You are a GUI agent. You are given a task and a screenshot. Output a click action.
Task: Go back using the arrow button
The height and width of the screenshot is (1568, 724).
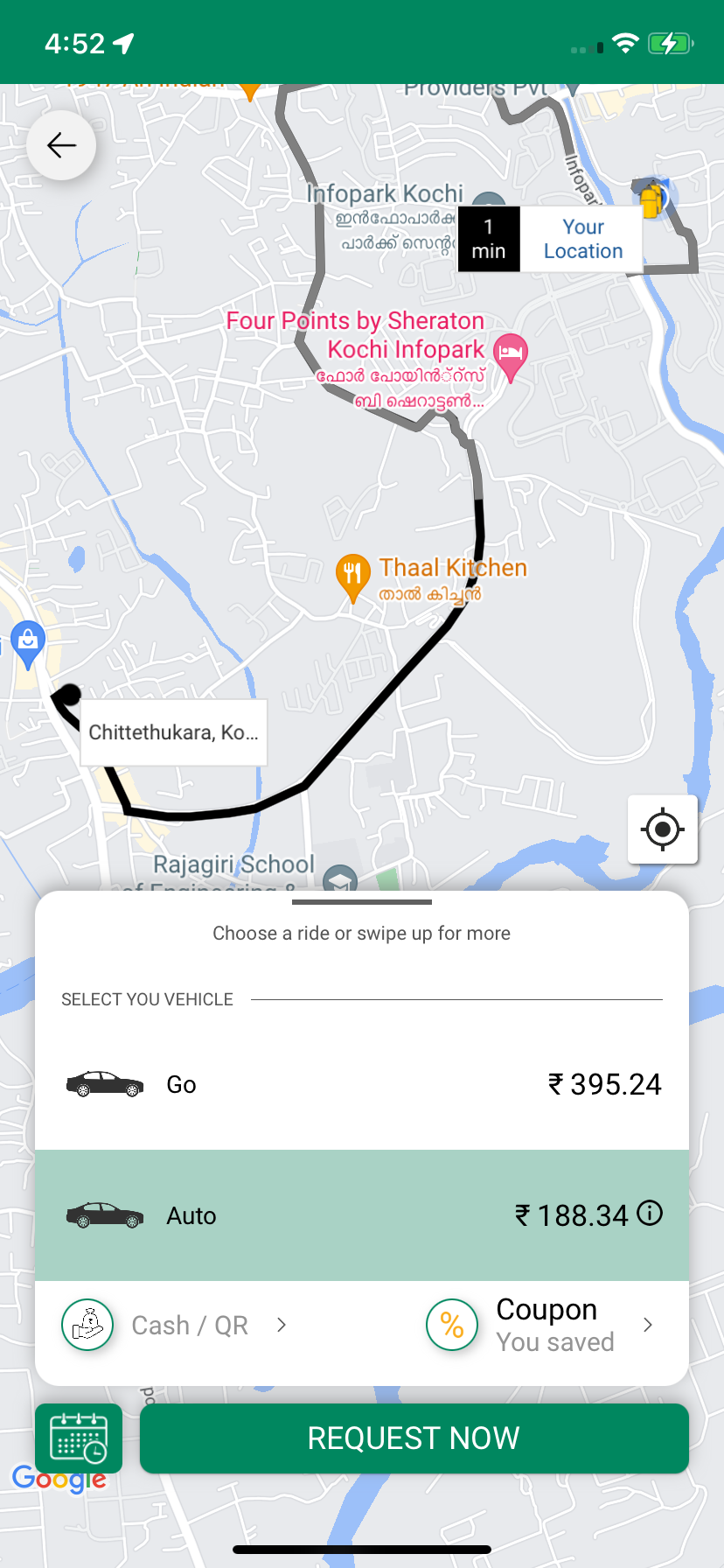(61, 145)
